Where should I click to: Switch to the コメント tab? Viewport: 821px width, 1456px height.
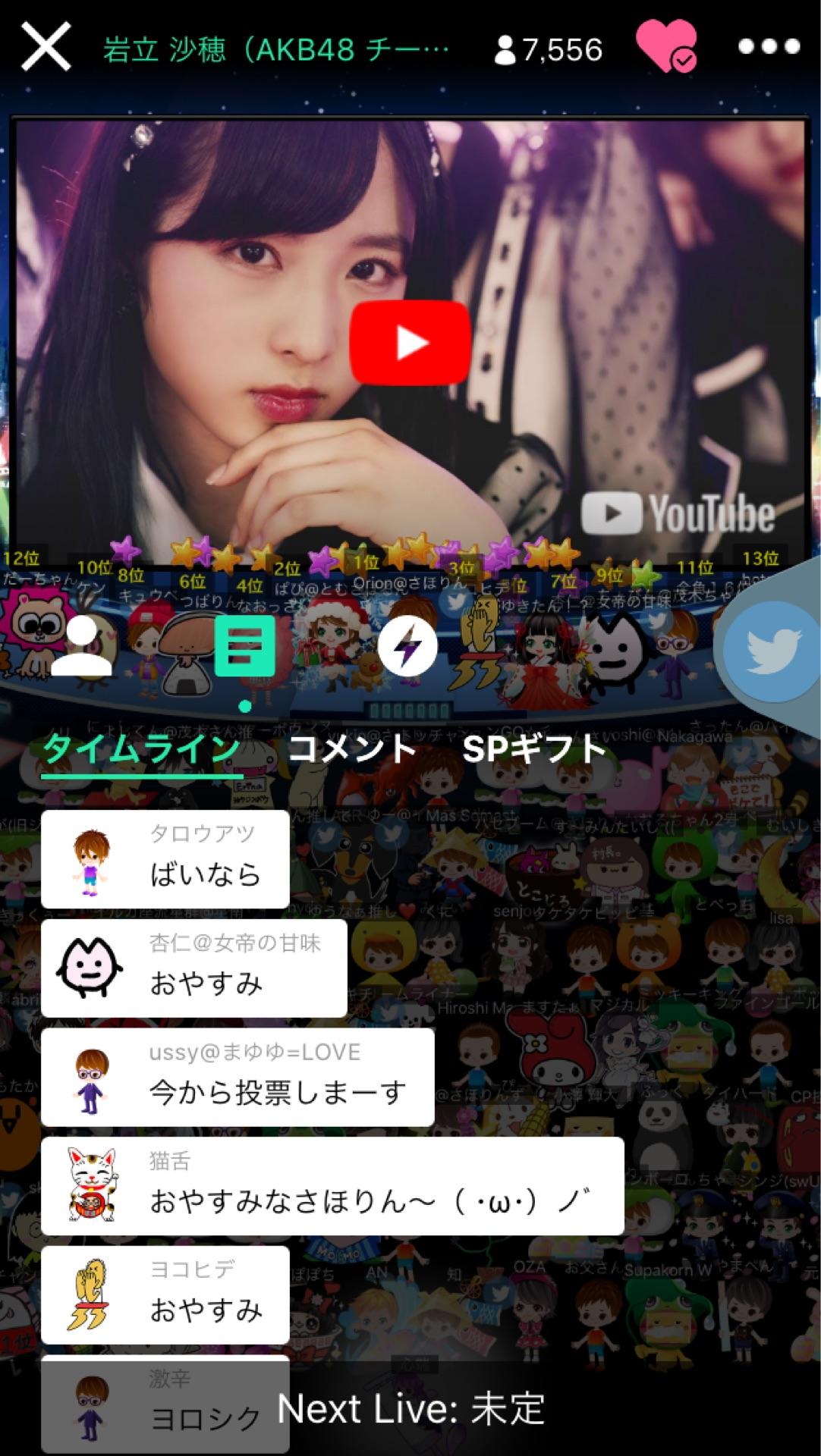[x=353, y=749]
